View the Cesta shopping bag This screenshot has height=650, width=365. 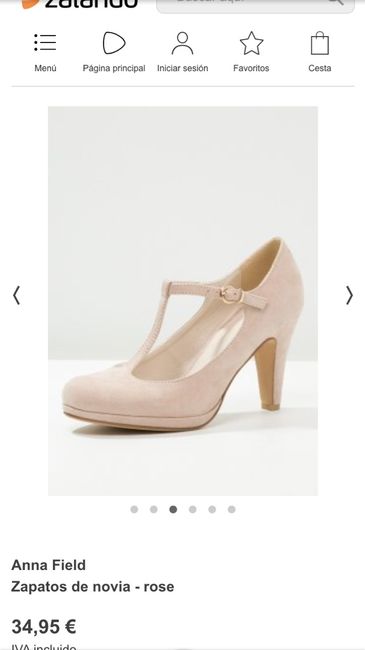(x=319, y=52)
